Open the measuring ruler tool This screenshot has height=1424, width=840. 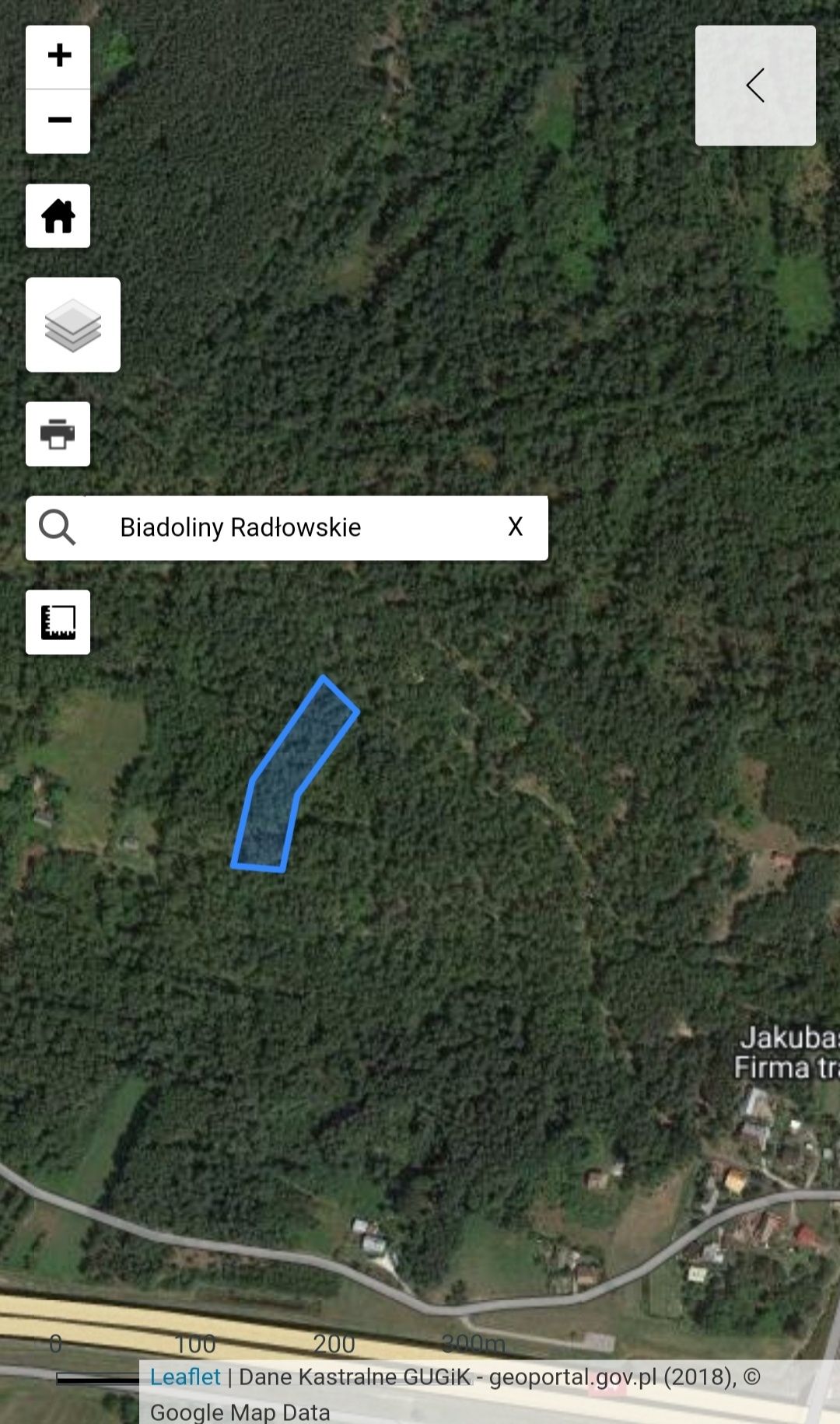tap(58, 622)
